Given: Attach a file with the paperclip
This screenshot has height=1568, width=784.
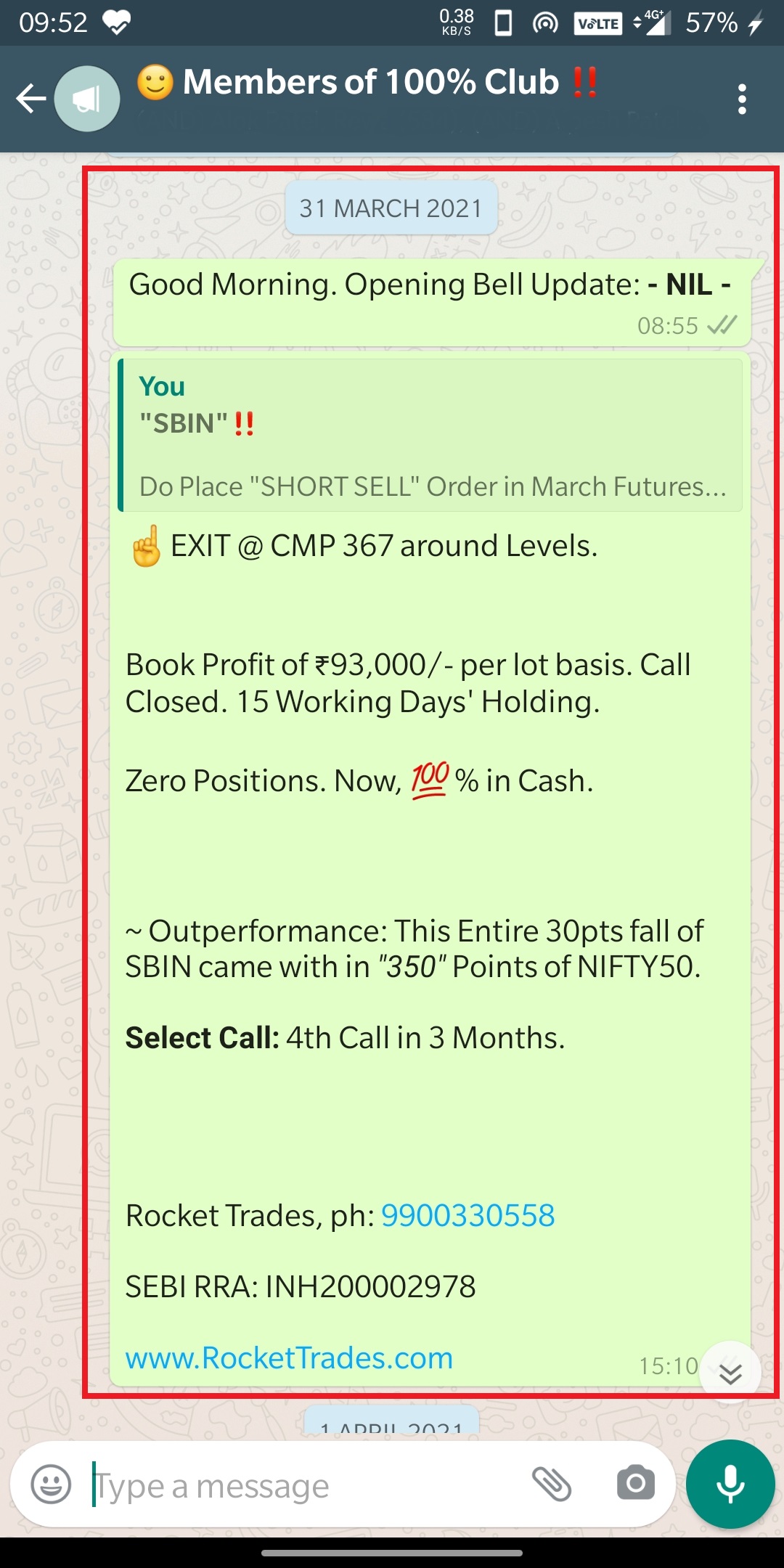Looking at the screenshot, I should click(x=552, y=1484).
